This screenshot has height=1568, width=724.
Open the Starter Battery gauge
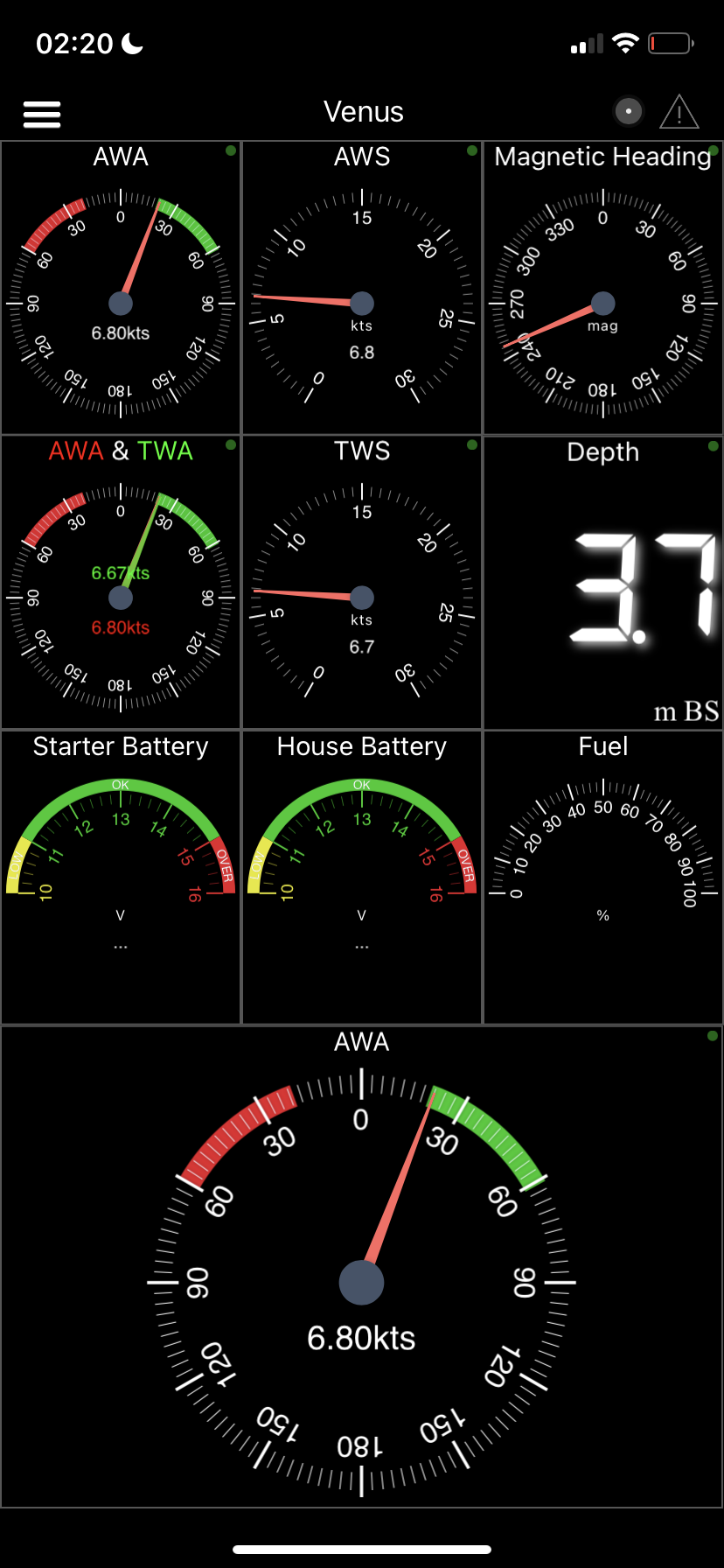tap(121, 877)
